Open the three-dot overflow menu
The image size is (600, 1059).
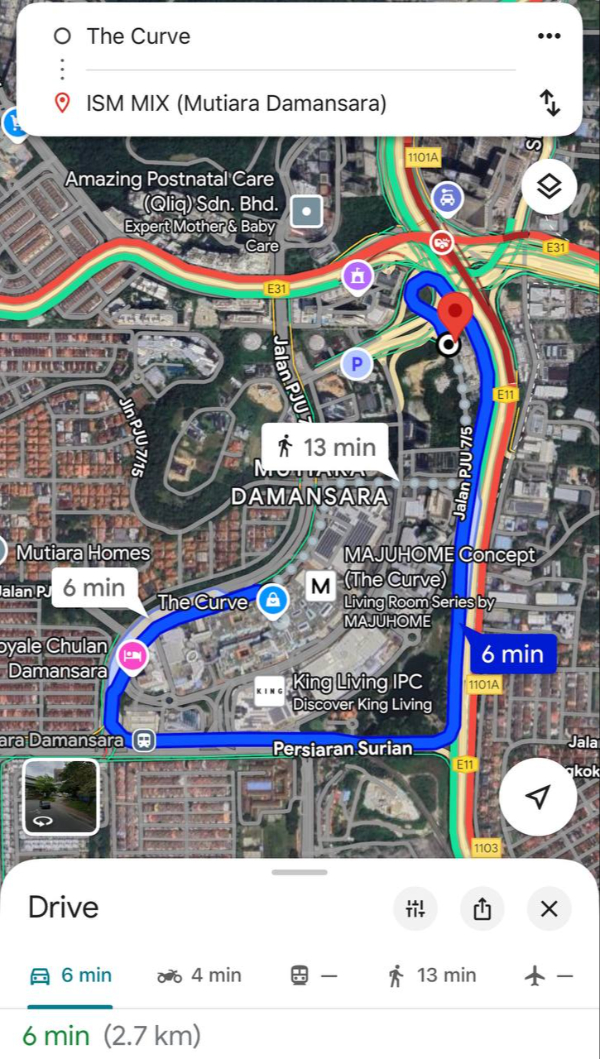tap(549, 37)
